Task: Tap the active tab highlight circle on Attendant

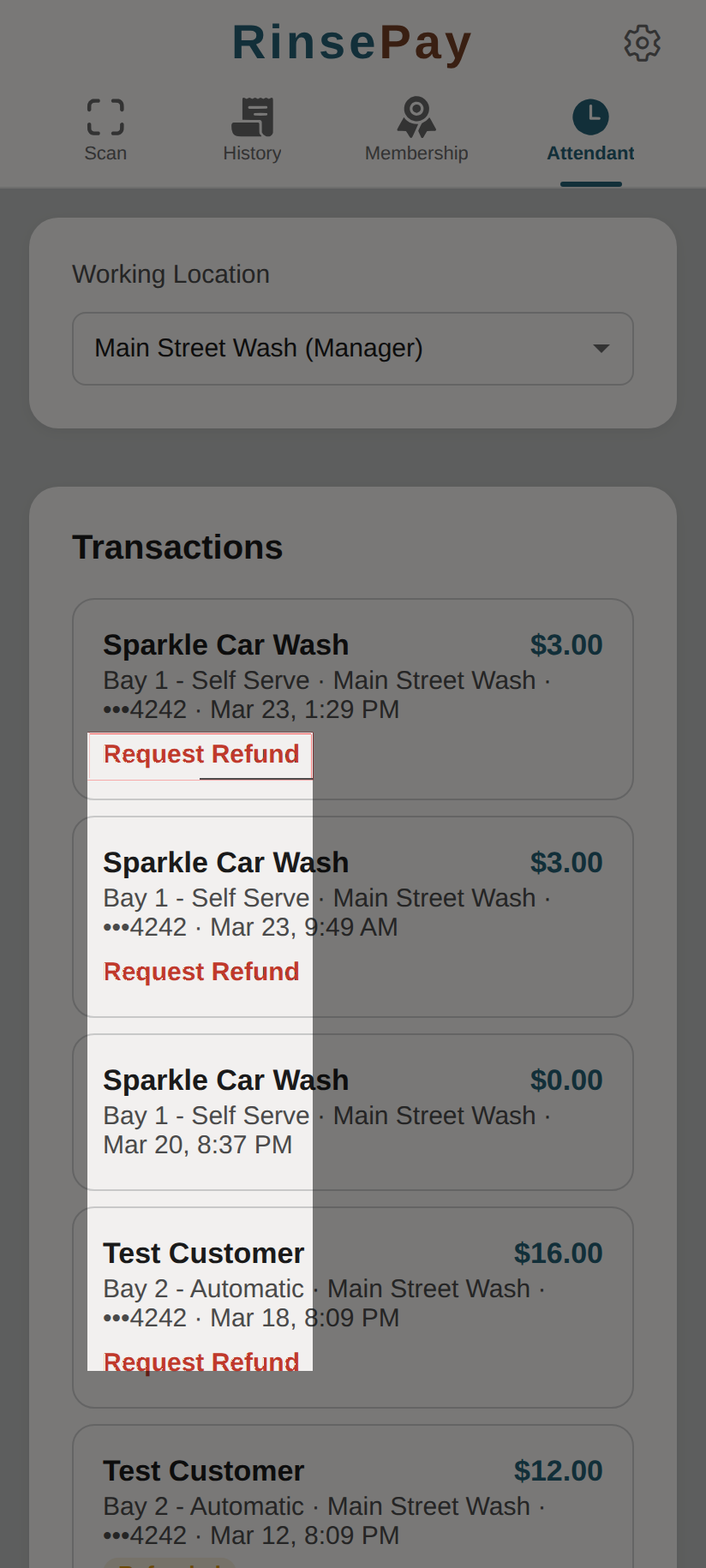Action: click(590, 115)
